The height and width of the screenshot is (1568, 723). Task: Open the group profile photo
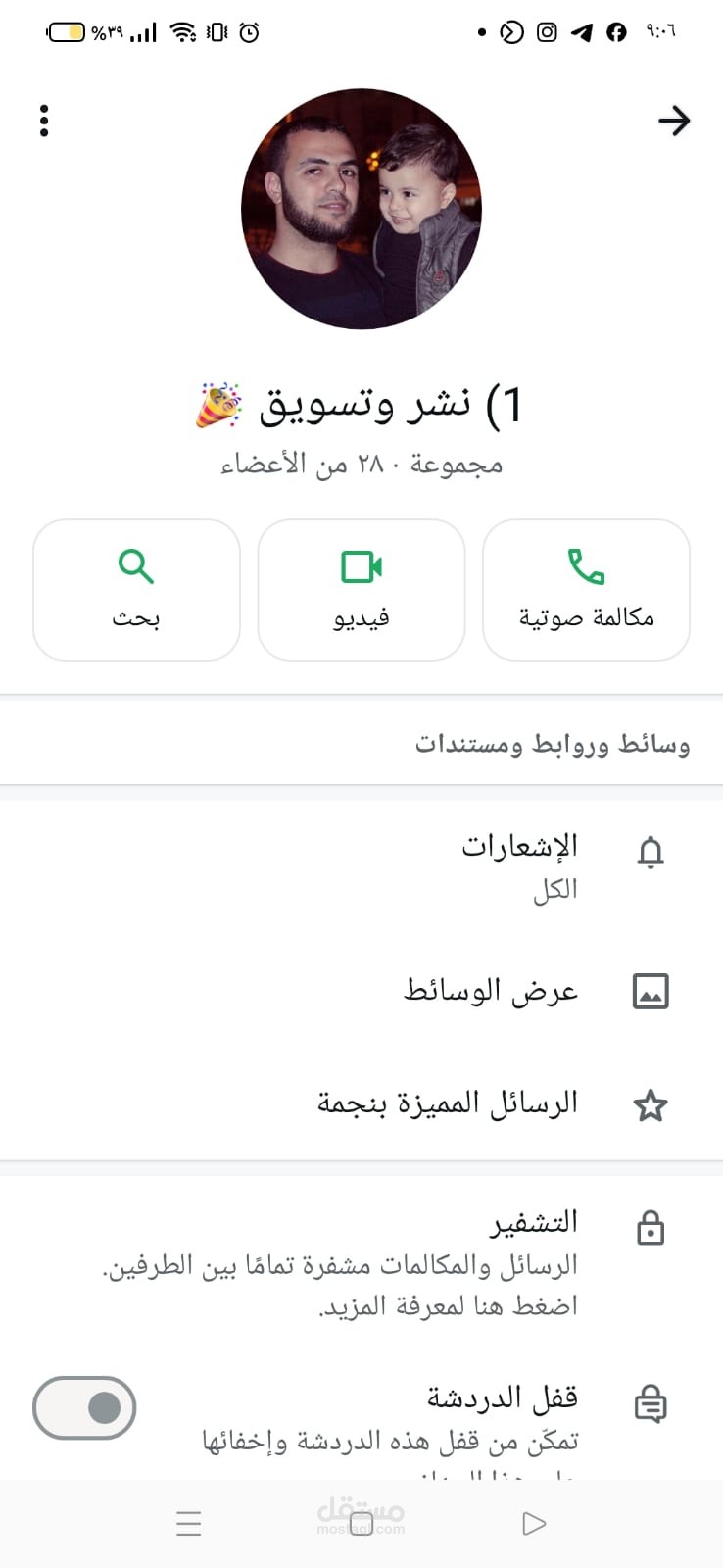[x=361, y=210]
